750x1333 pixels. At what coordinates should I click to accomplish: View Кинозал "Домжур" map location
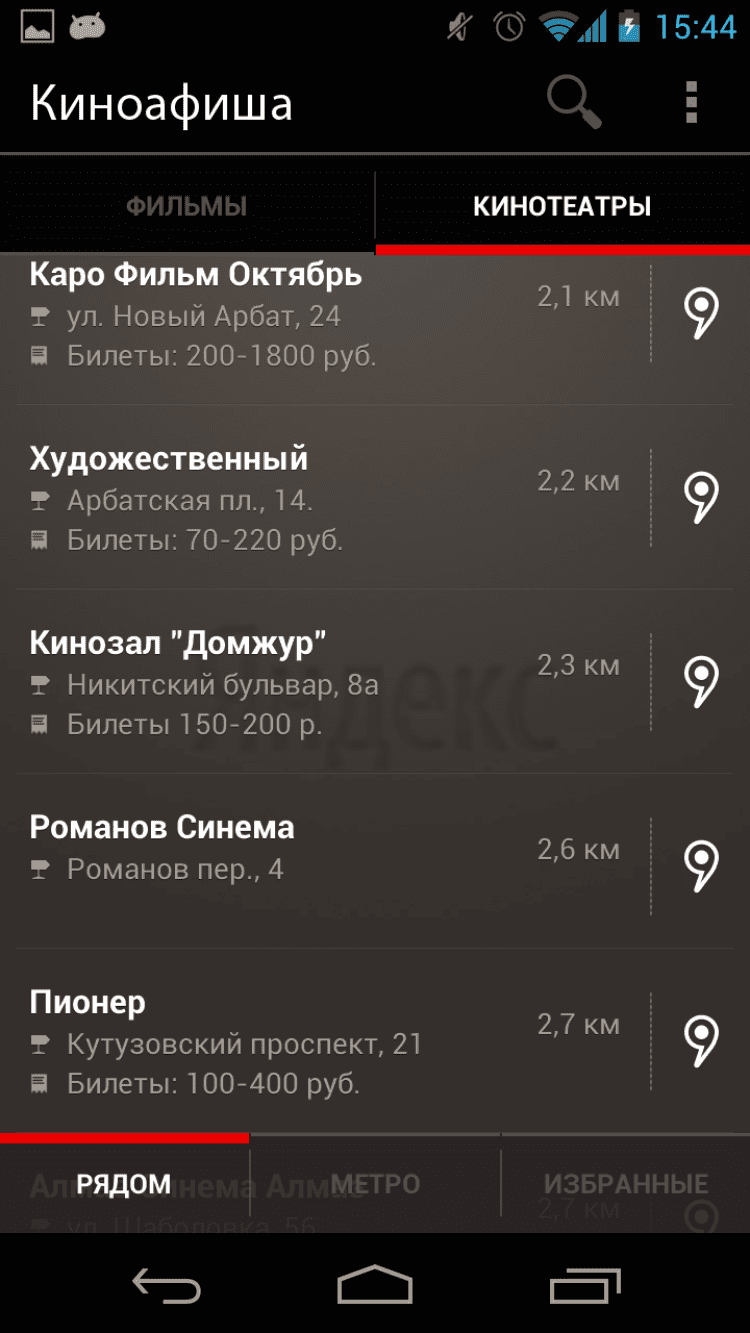[701, 681]
